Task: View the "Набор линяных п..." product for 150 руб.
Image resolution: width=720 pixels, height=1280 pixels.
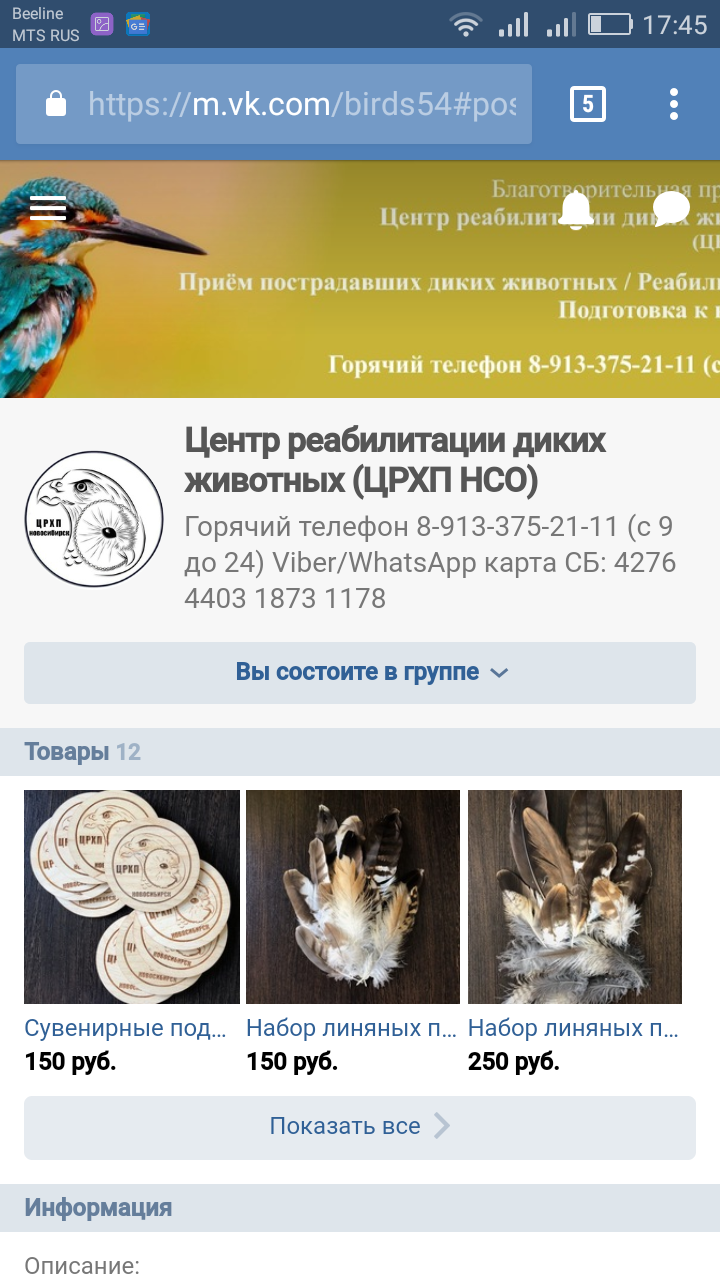Action: [x=353, y=932]
